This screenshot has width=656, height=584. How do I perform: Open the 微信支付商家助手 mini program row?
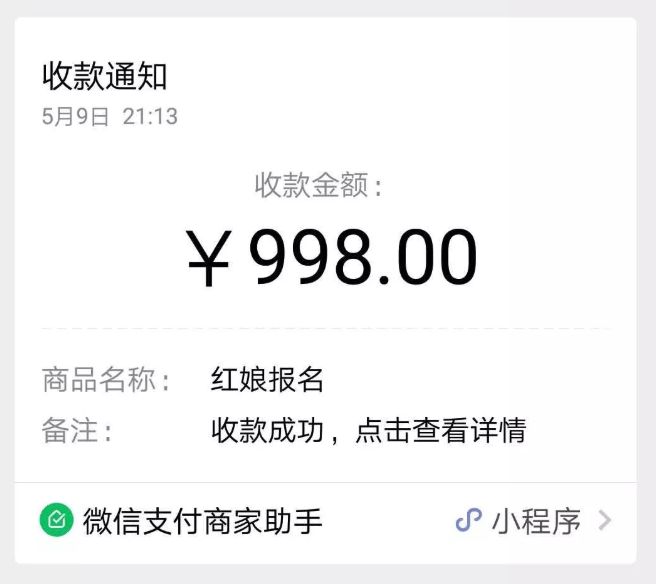326,521
